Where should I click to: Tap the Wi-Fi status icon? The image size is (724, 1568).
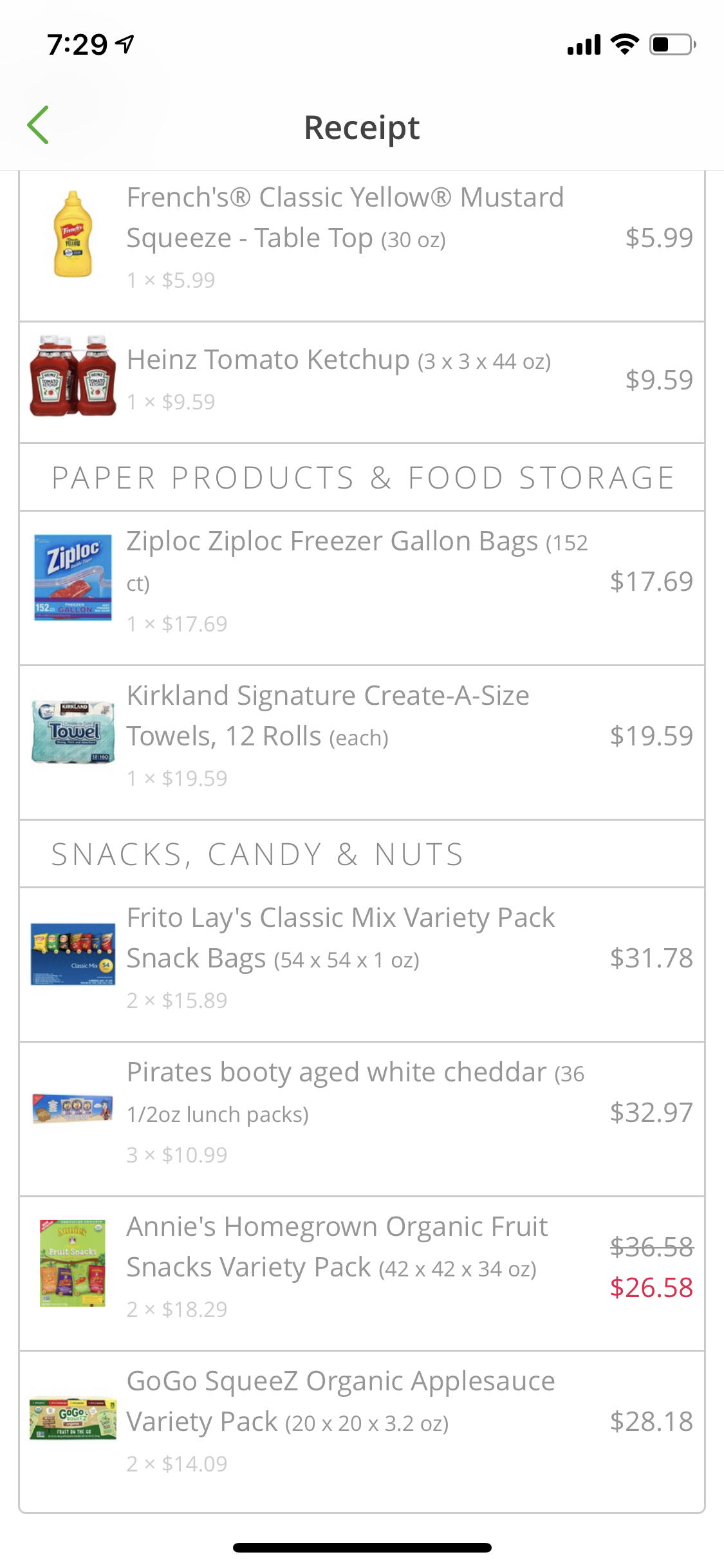click(622, 44)
